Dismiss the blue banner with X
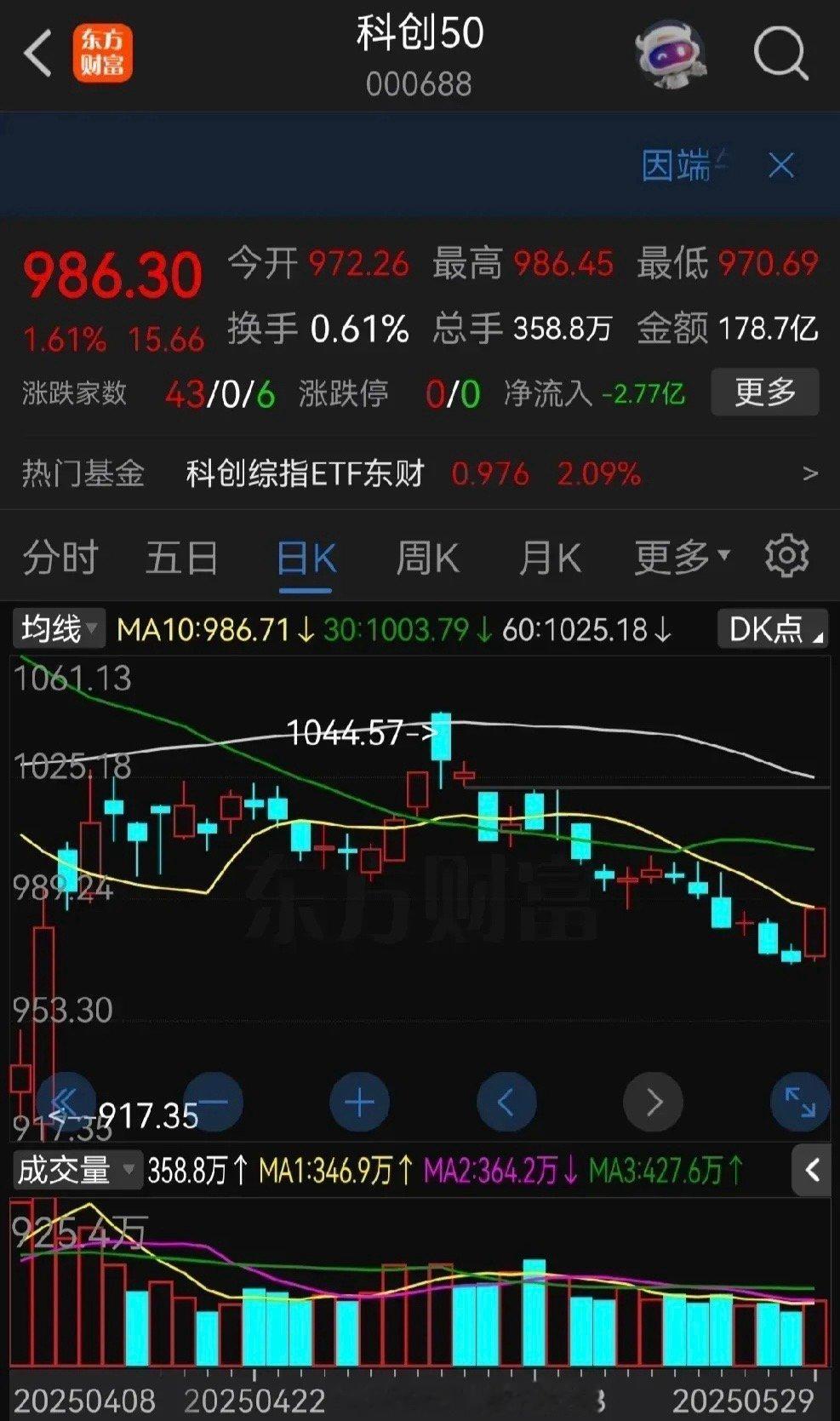Viewport: 840px width, 1421px height. pyautogui.click(x=781, y=165)
